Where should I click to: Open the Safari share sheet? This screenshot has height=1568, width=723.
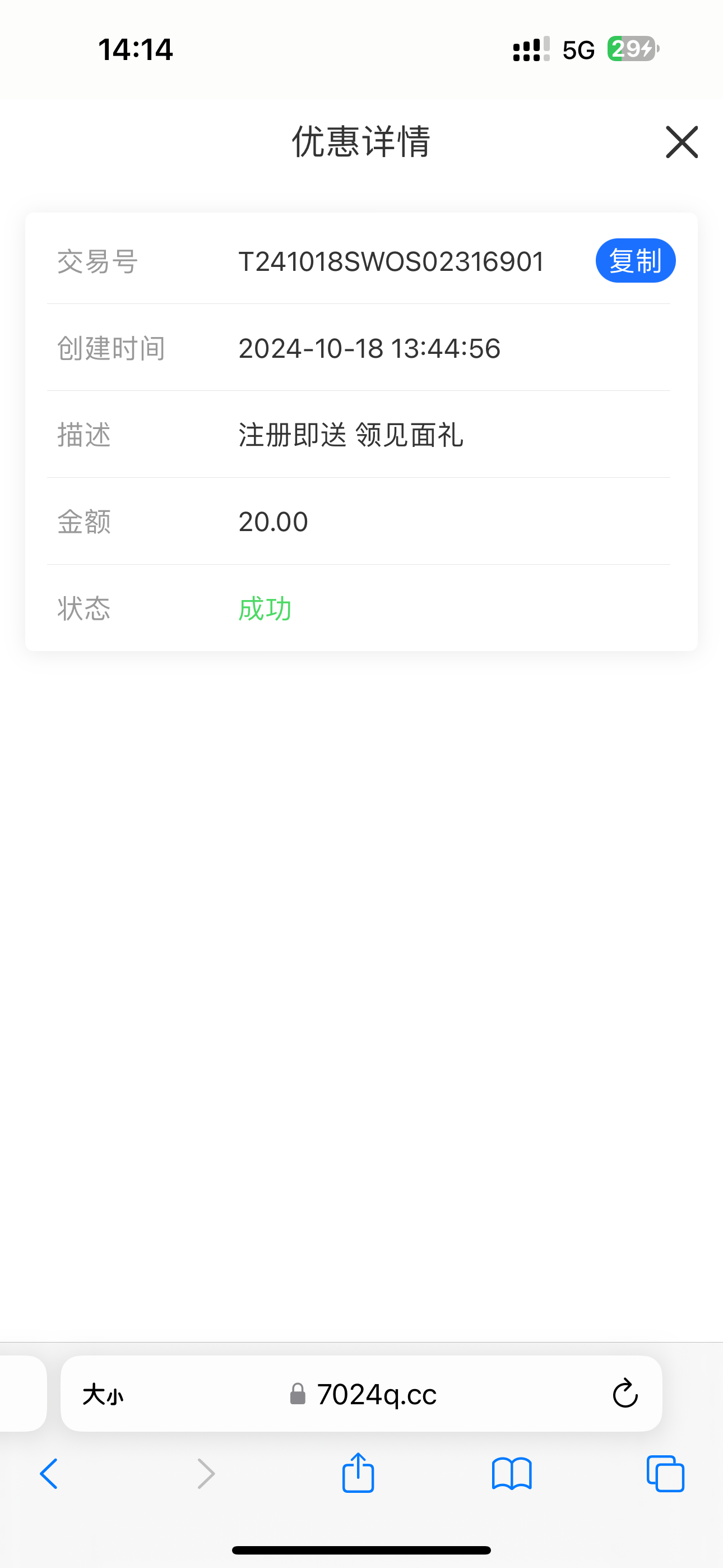358,1473
